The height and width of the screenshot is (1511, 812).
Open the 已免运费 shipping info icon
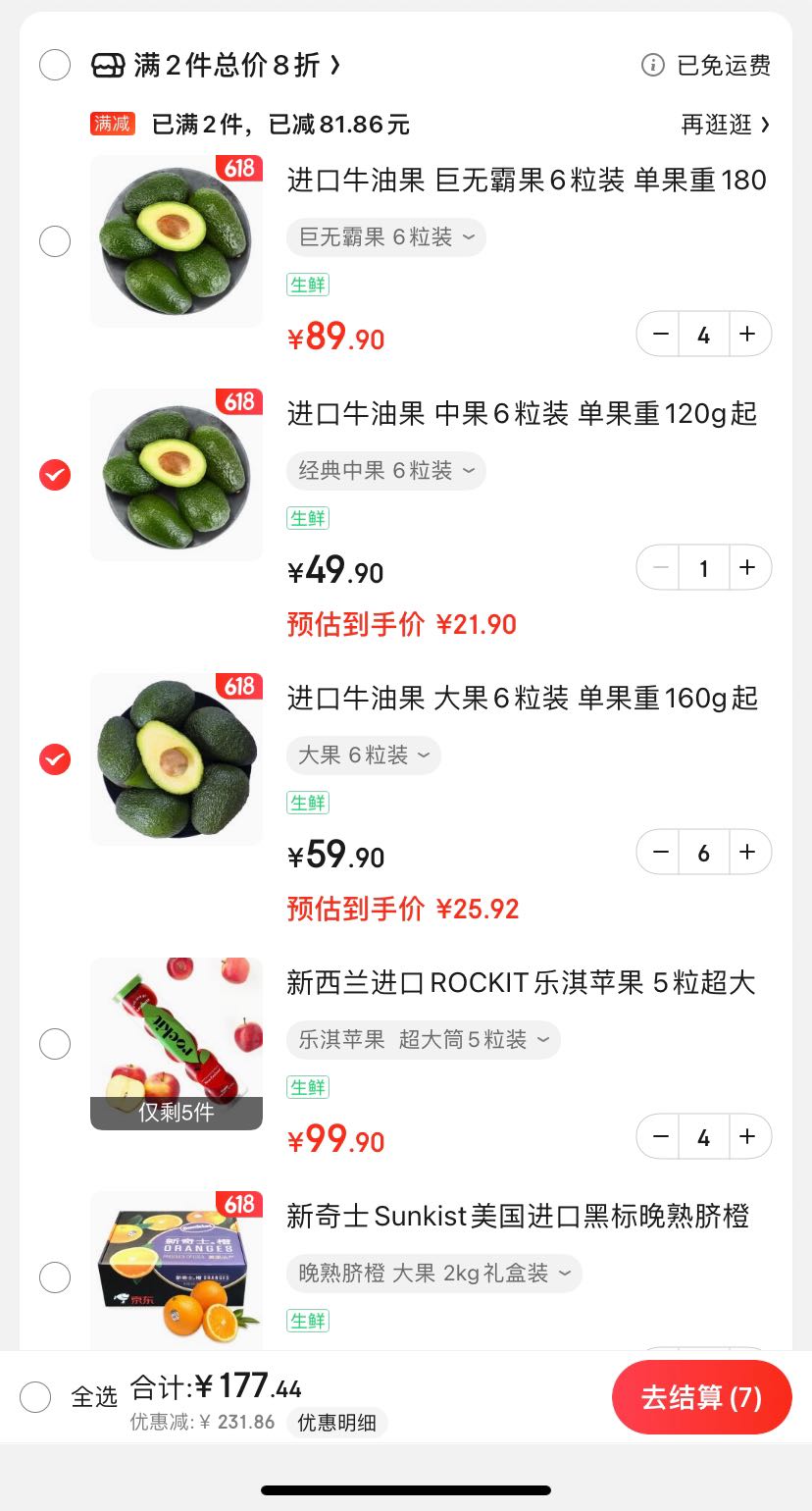click(x=652, y=66)
